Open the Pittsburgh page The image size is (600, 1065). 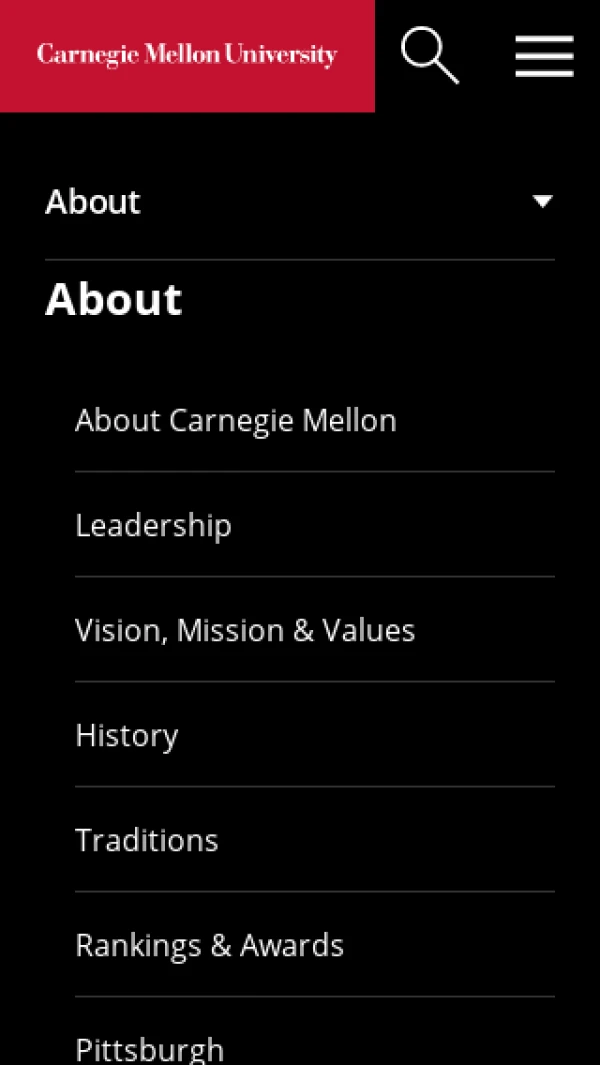coord(150,1047)
